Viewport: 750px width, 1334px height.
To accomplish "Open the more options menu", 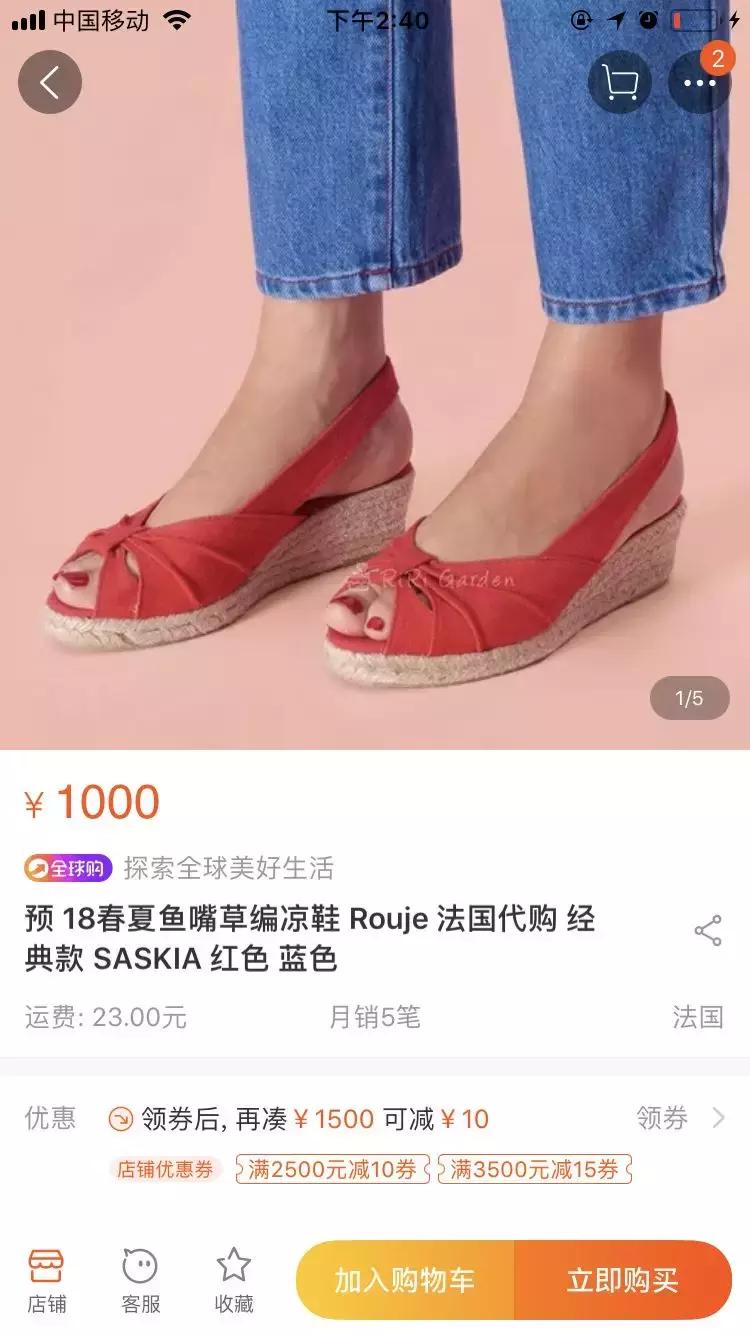I will 699,82.
